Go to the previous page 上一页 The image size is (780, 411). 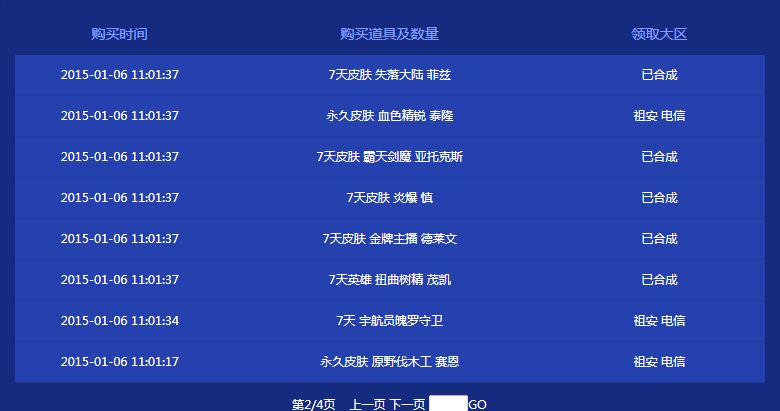(x=367, y=404)
